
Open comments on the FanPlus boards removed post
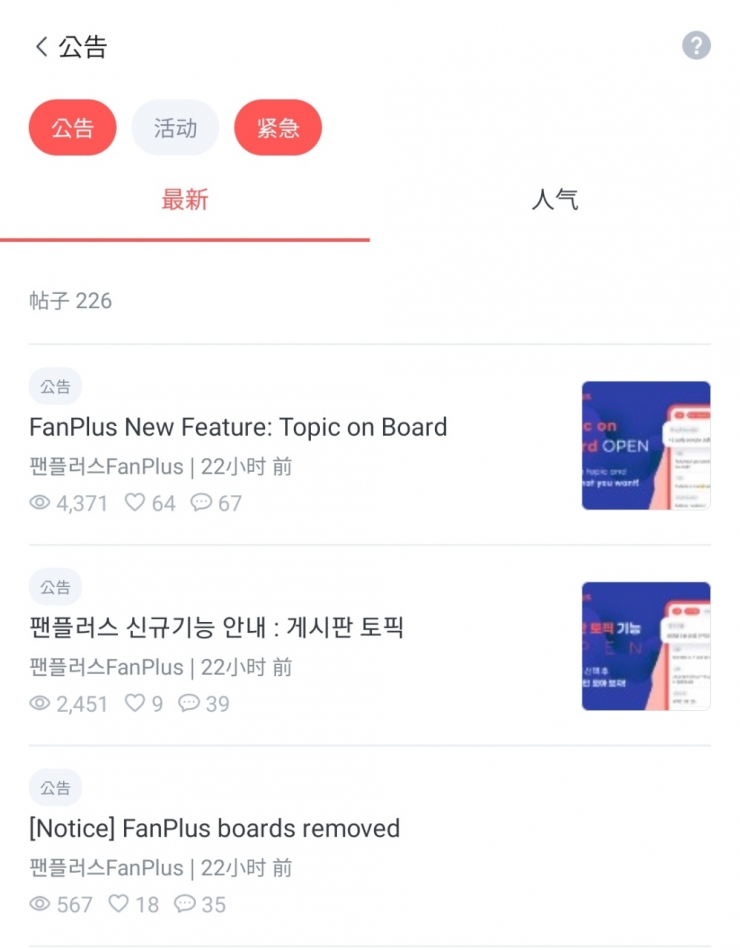coord(185,904)
